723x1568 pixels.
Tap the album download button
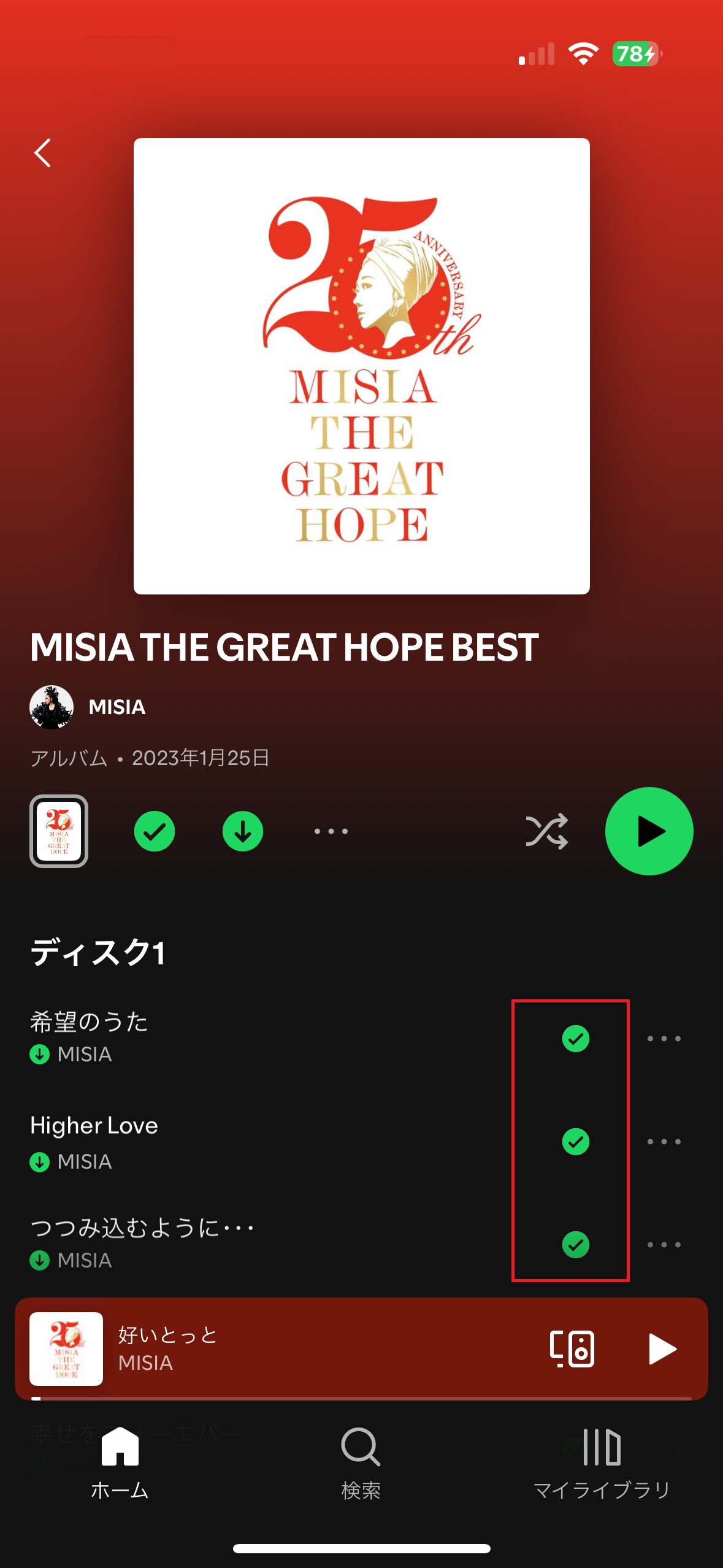243,831
